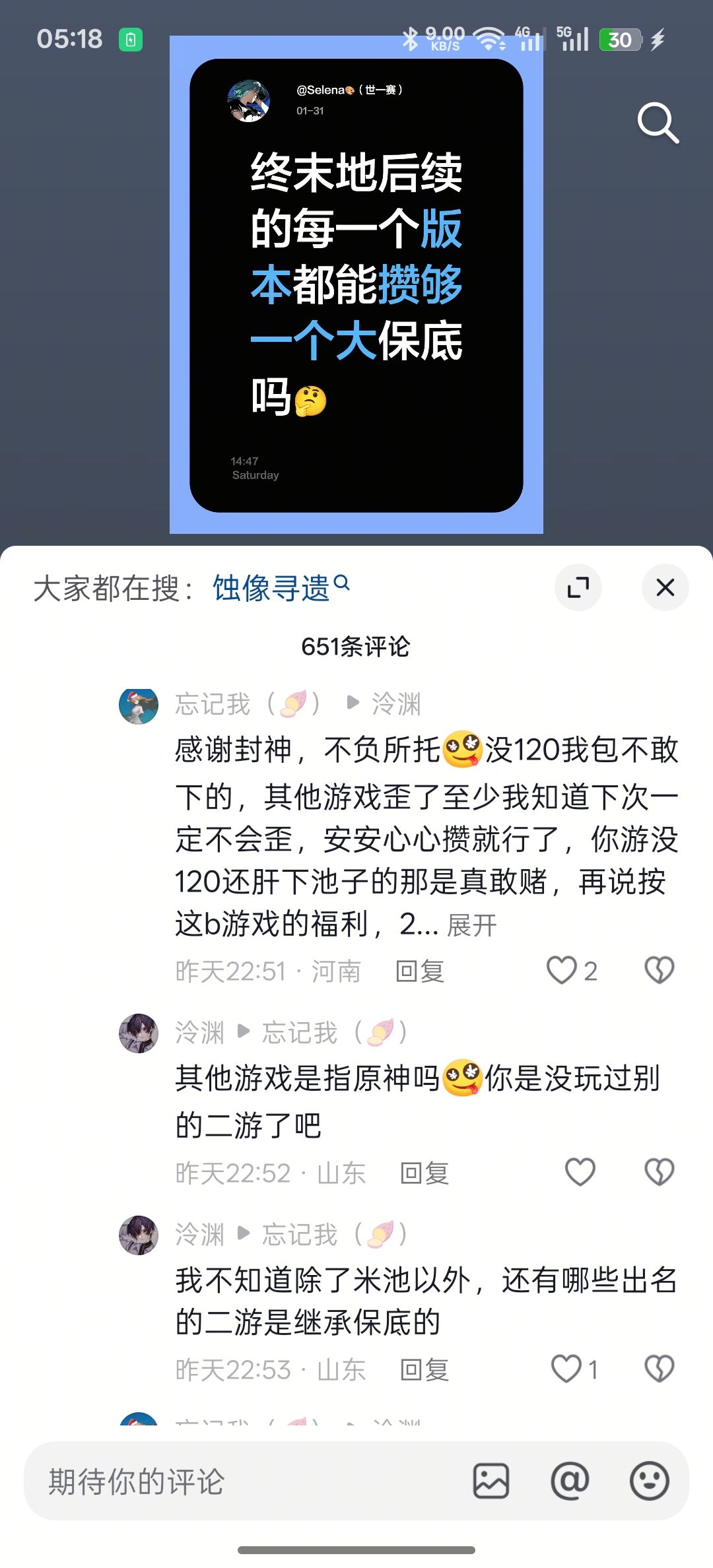Like the comment posted at 昨天22:52
This screenshot has width=713, height=1568.
[x=580, y=1173]
